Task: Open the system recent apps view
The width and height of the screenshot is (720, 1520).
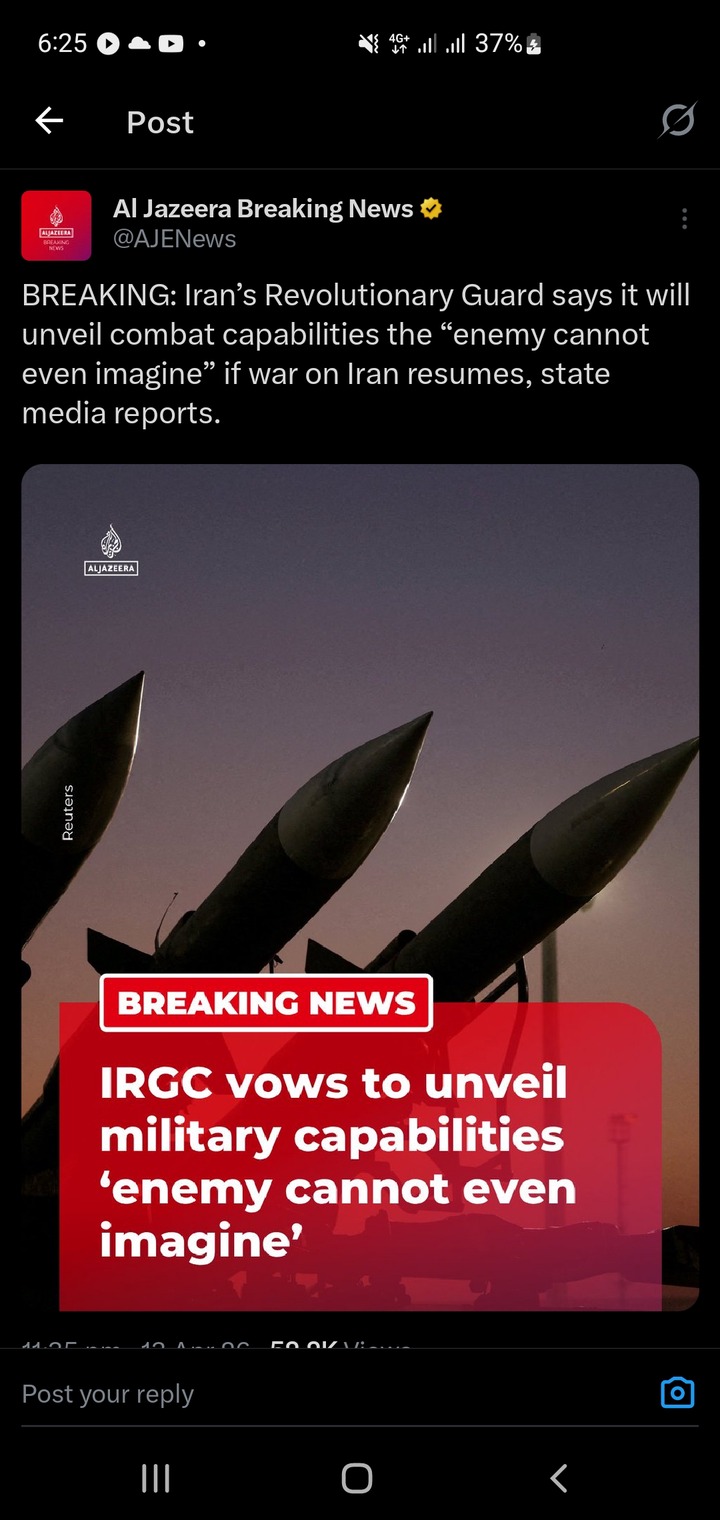Action: point(156,1478)
